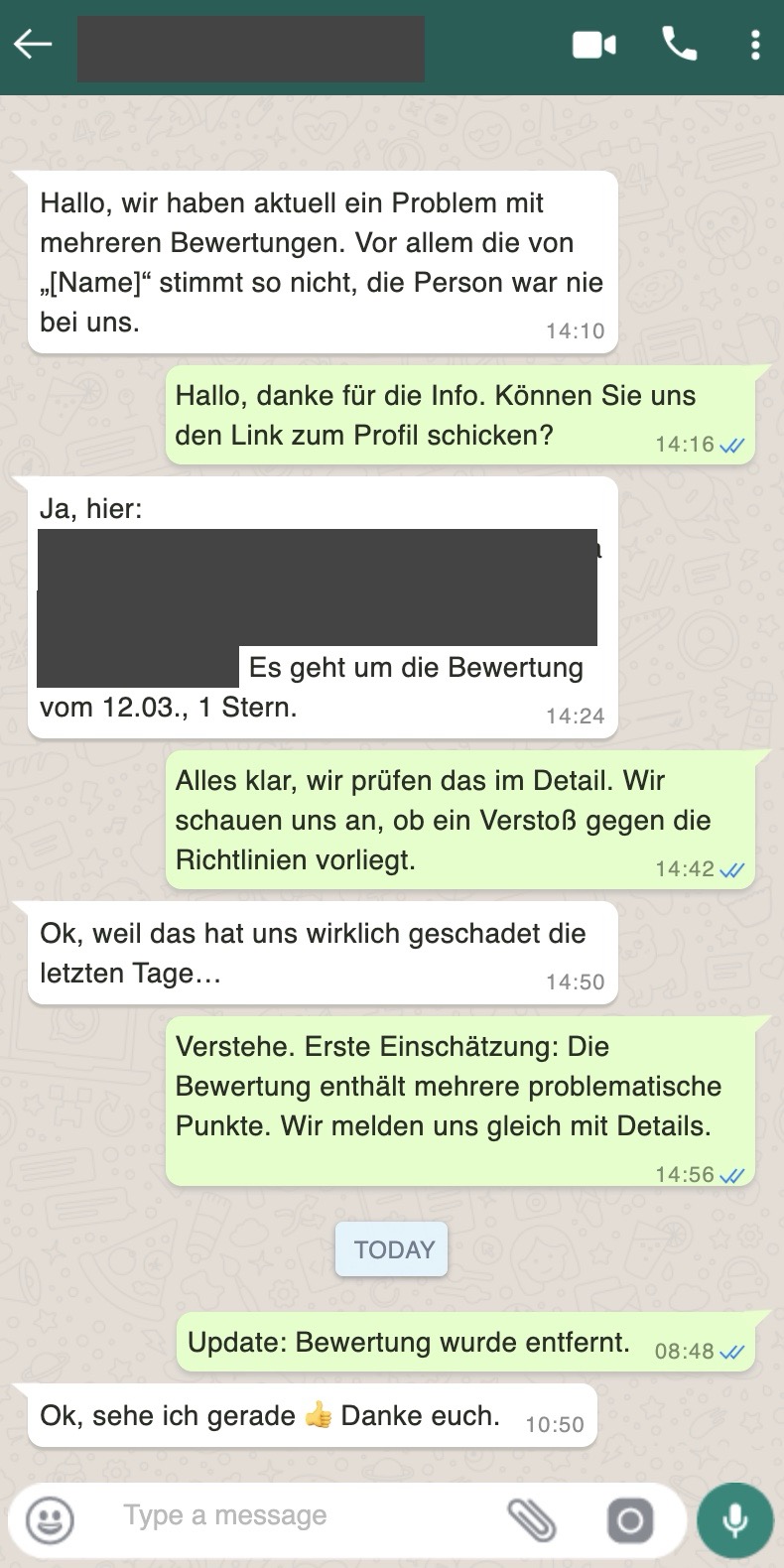Tap the microphone to record voice message
Screen dimensions: 784x1568
click(x=734, y=1520)
